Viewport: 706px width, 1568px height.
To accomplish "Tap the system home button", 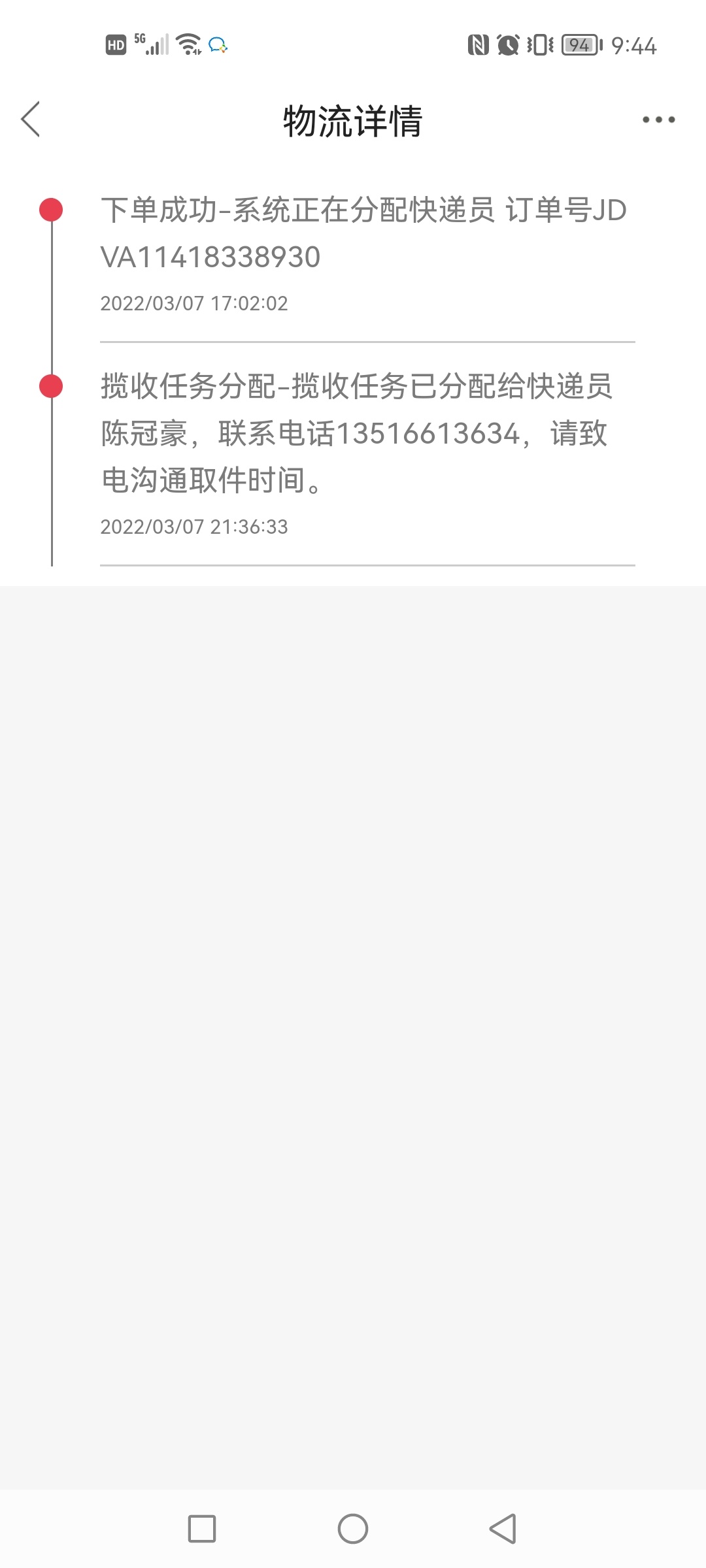I will [353, 1529].
